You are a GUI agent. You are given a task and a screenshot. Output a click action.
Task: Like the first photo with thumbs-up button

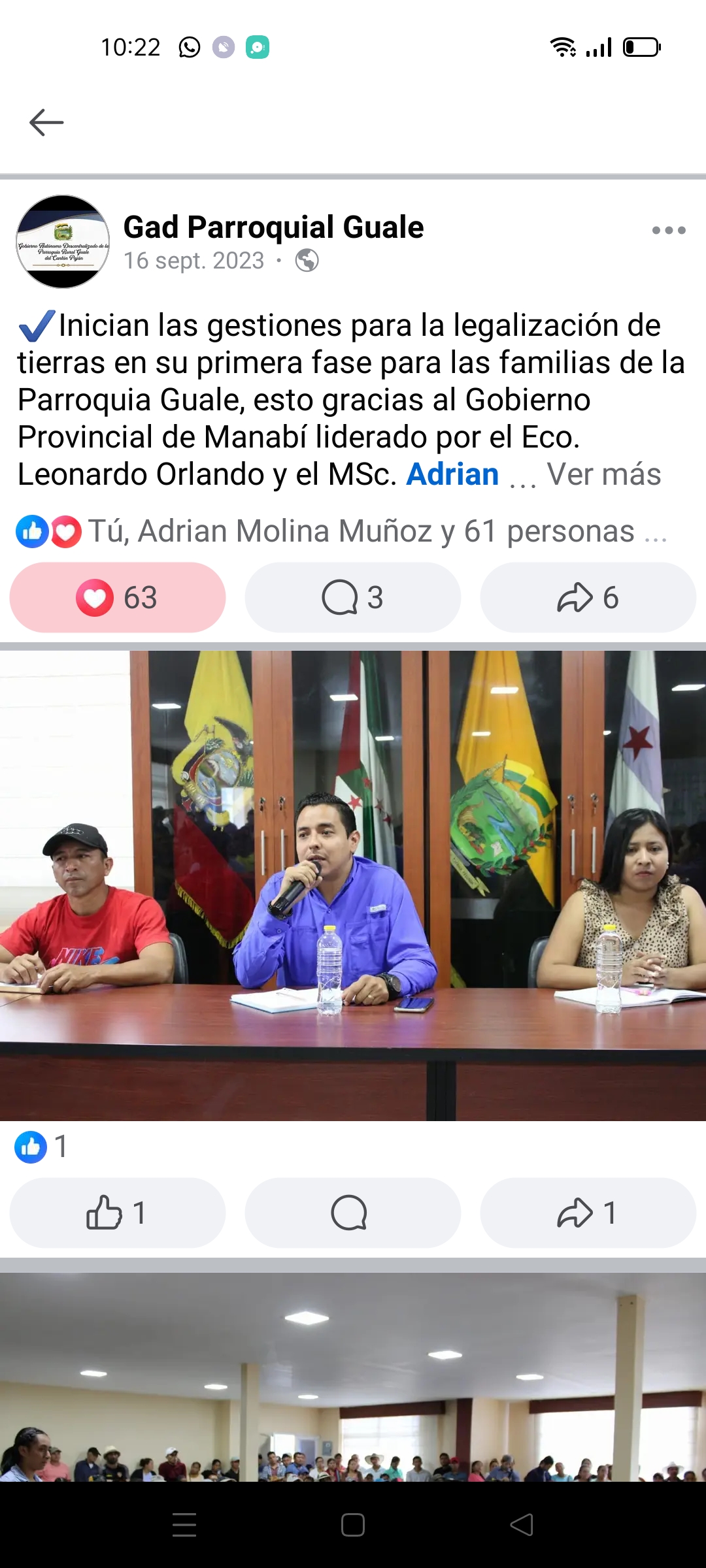point(118,1213)
